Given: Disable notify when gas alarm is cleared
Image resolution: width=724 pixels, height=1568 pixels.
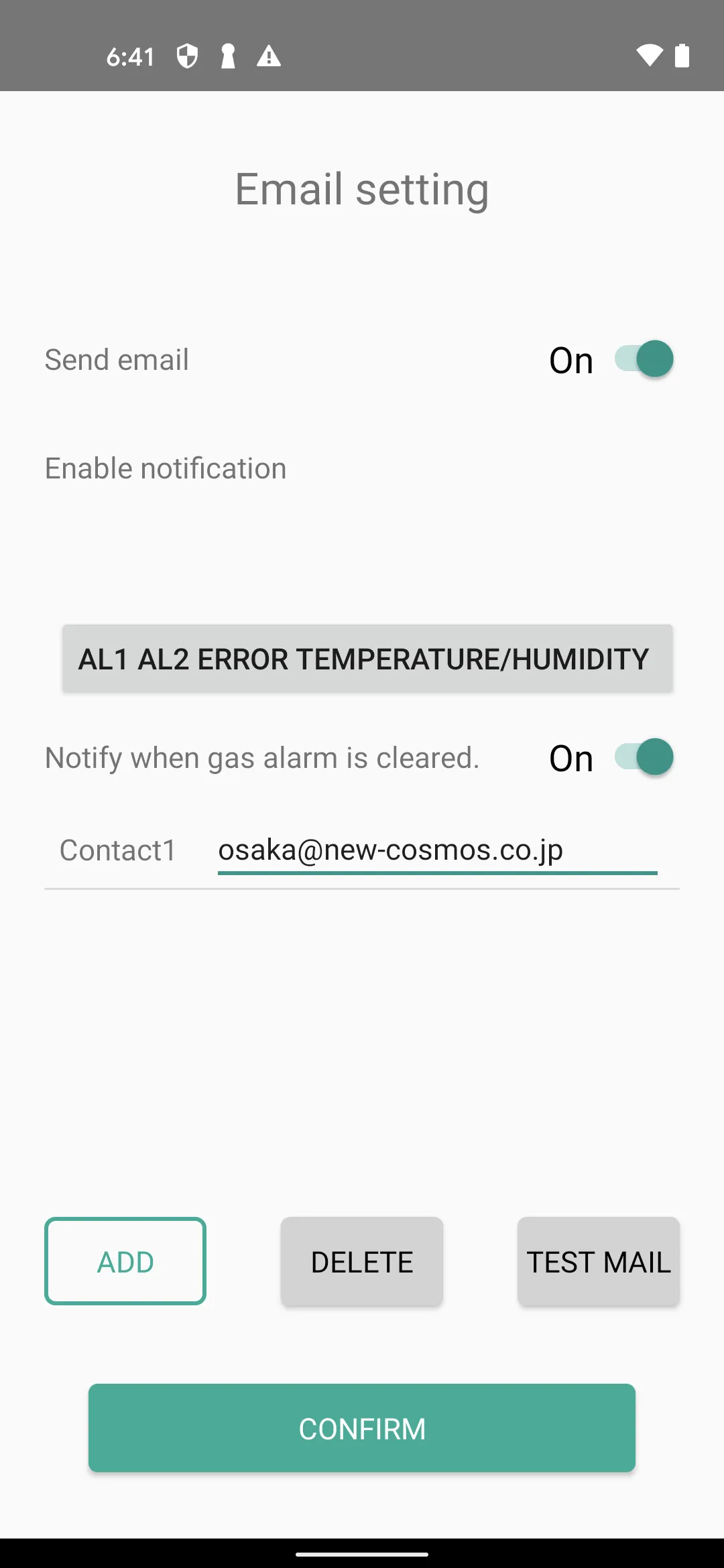Looking at the screenshot, I should 644,757.
